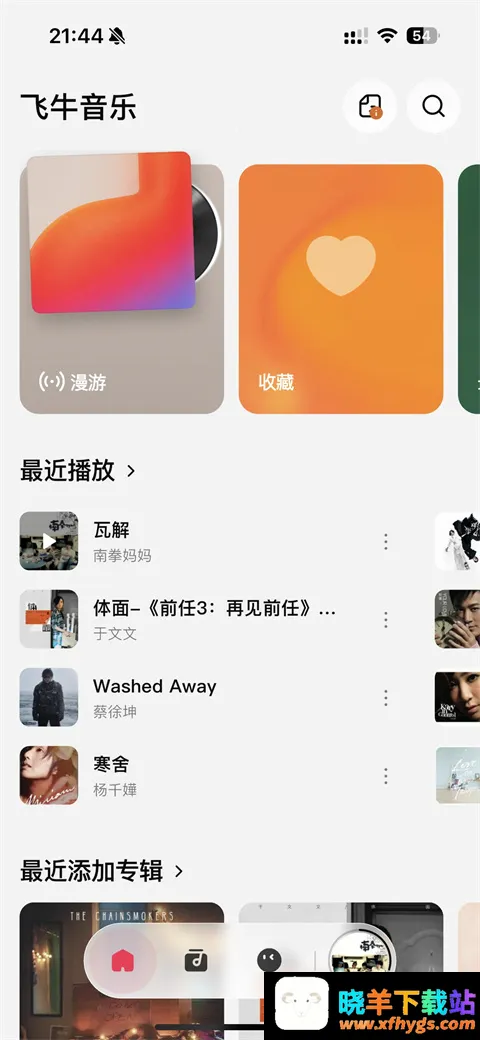Open the search icon
The height and width of the screenshot is (1040, 480).
pyautogui.click(x=433, y=106)
